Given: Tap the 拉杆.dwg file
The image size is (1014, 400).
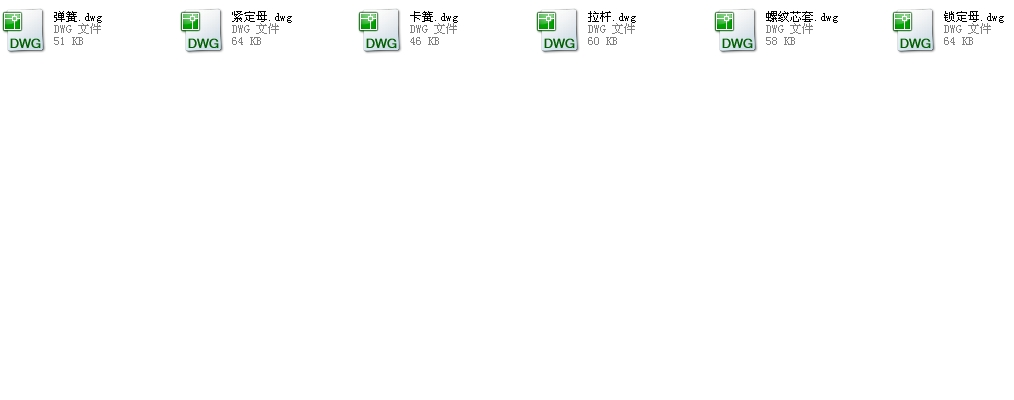Looking at the screenshot, I should pos(560,31).
